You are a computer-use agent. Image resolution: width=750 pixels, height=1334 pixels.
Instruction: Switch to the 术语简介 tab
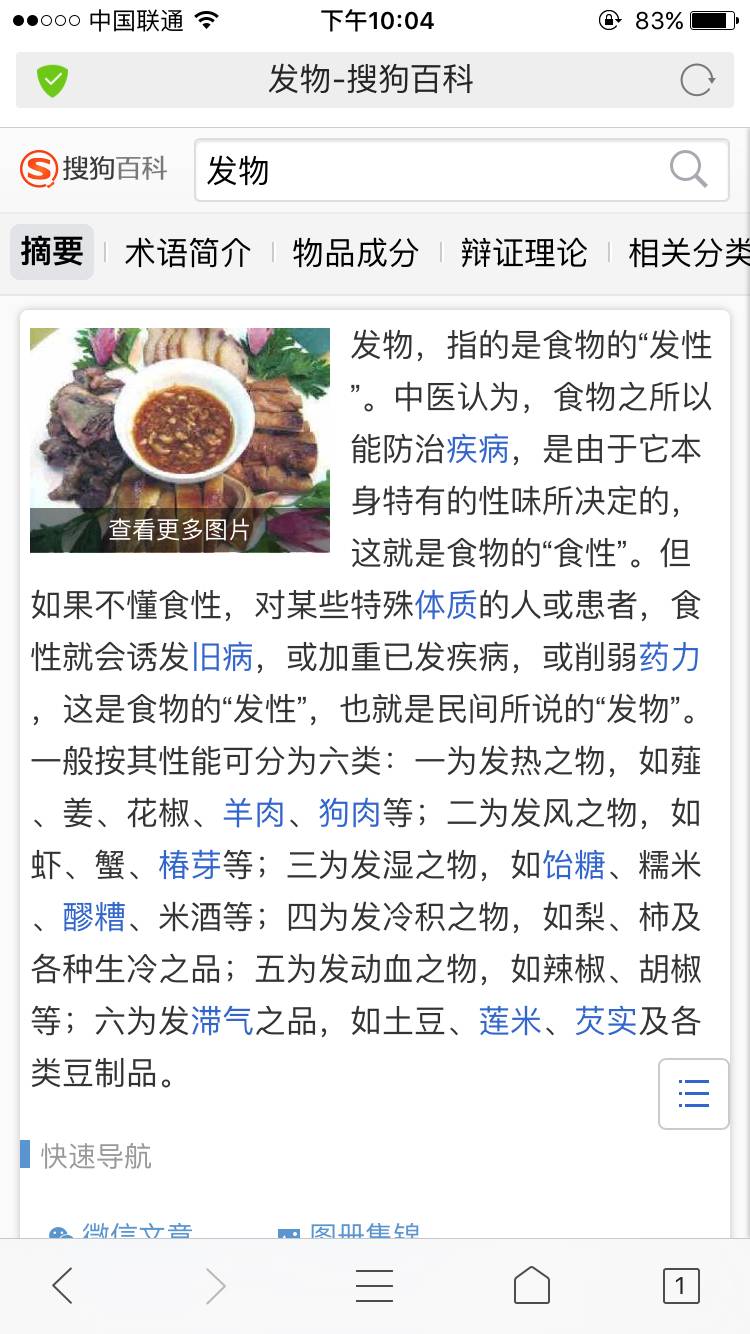click(187, 253)
